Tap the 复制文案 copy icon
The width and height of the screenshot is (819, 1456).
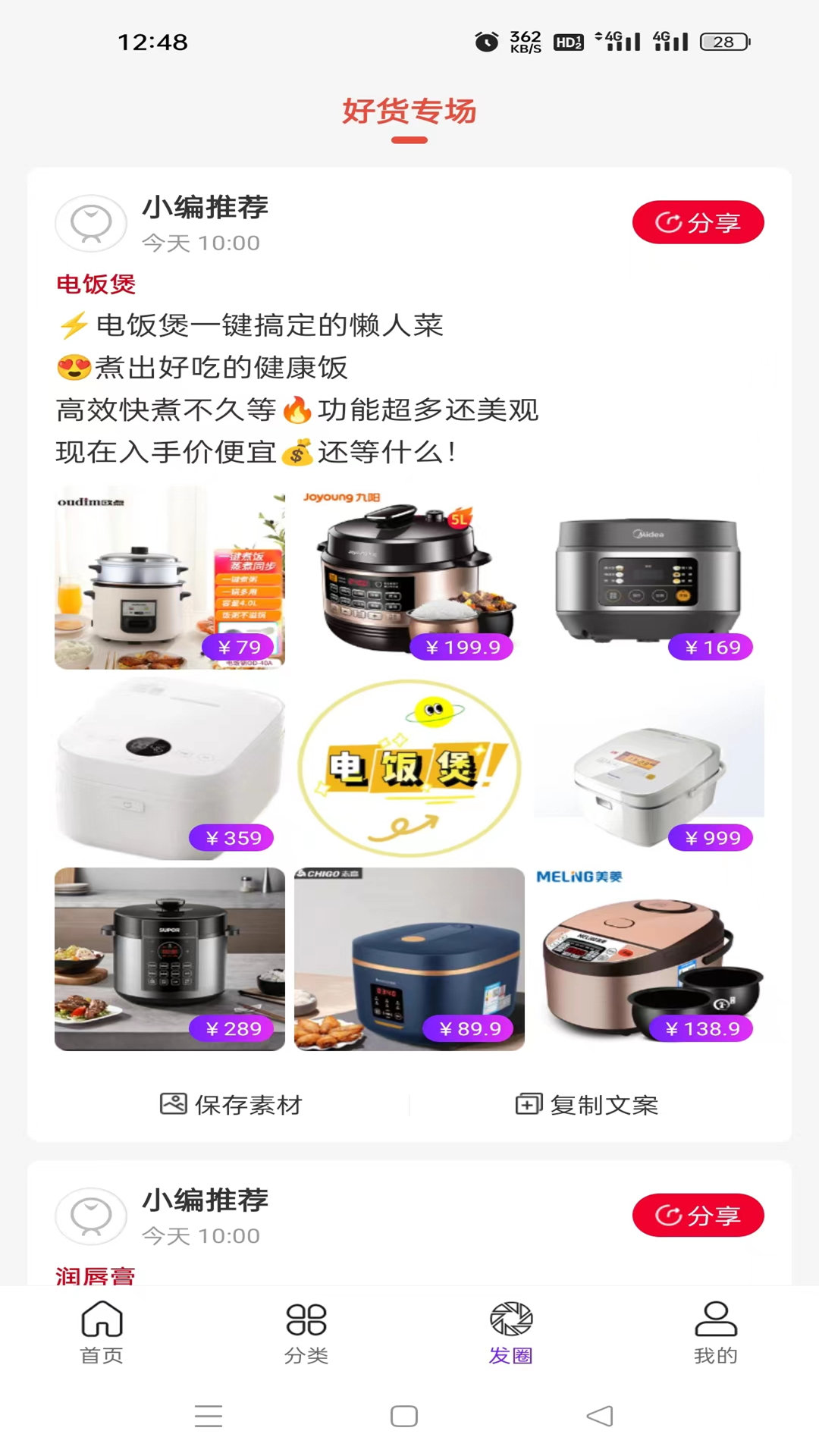(531, 1105)
